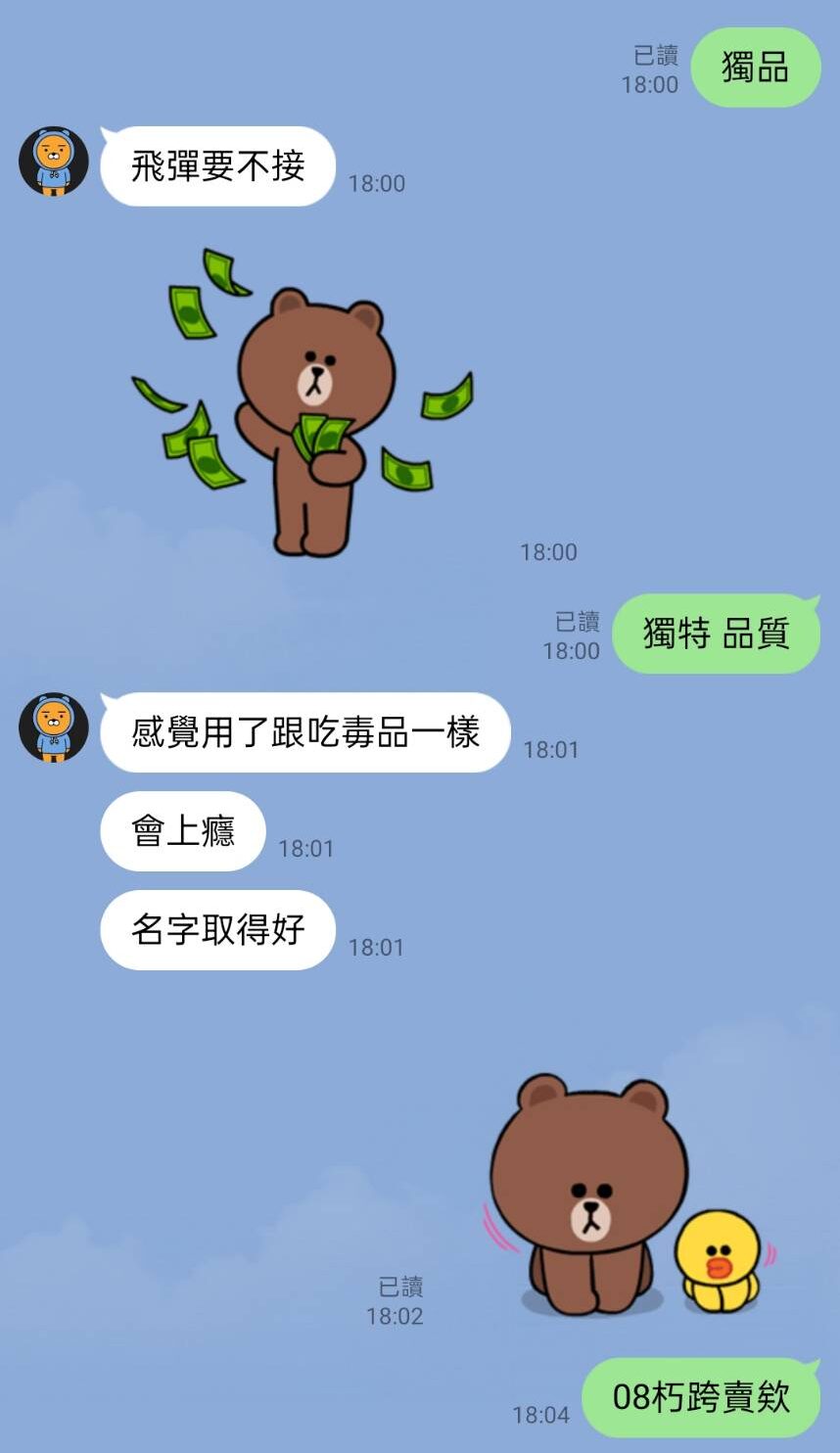The width and height of the screenshot is (840, 1453).
Task: Open sender's avatar beside 感覺用了跟吃毒品一樣 message
Action: point(54,728)
